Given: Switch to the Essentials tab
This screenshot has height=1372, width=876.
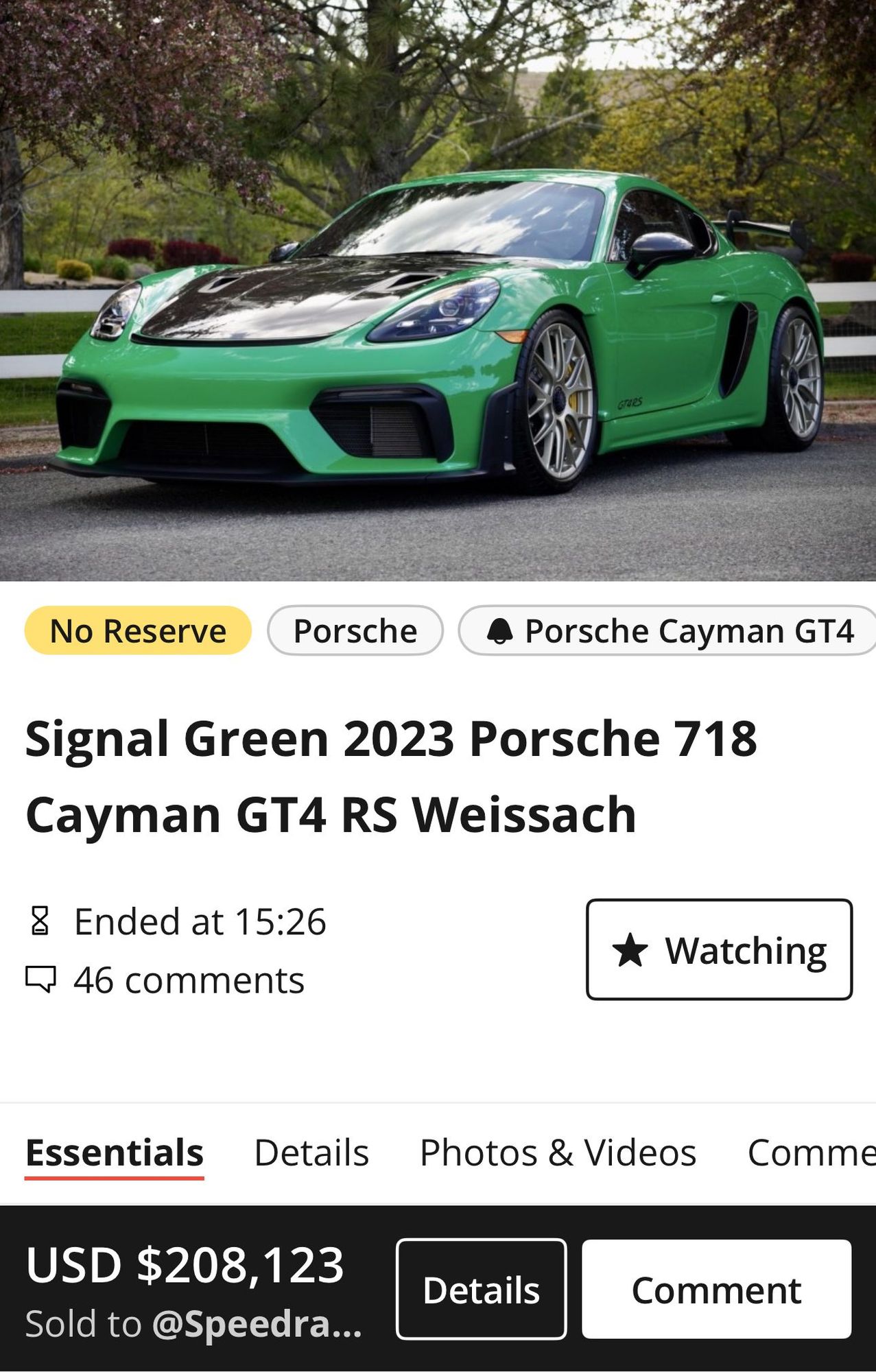Looking at the screenshot, I should (115, 1152).
